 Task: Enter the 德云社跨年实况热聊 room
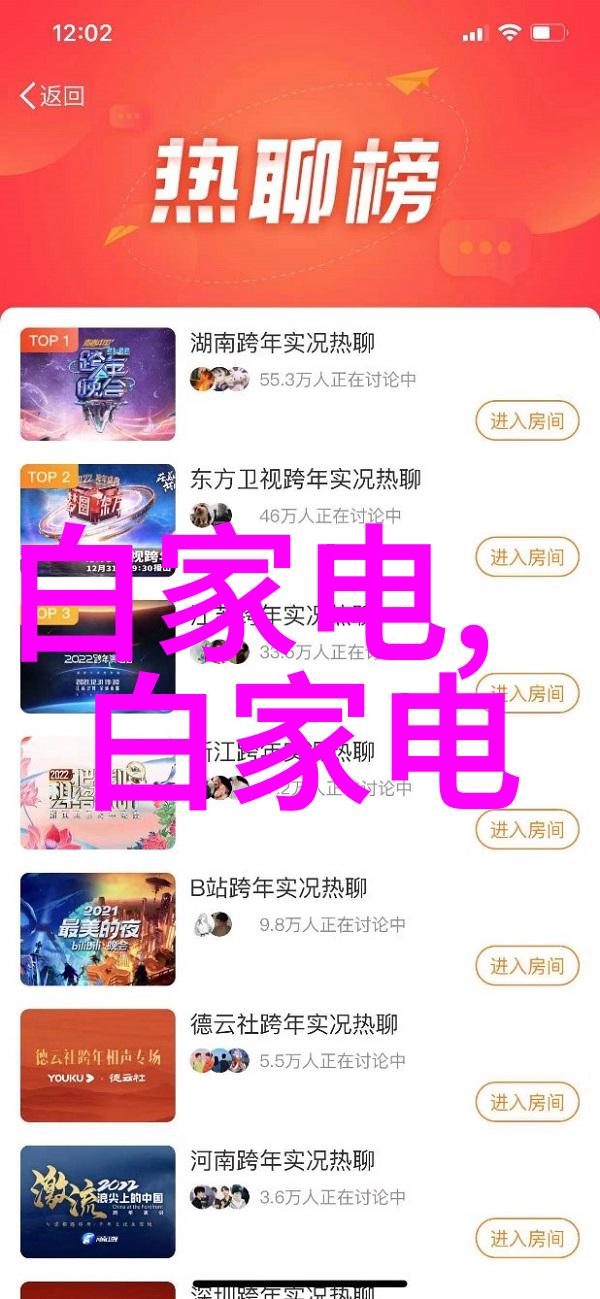point(527,1102)
